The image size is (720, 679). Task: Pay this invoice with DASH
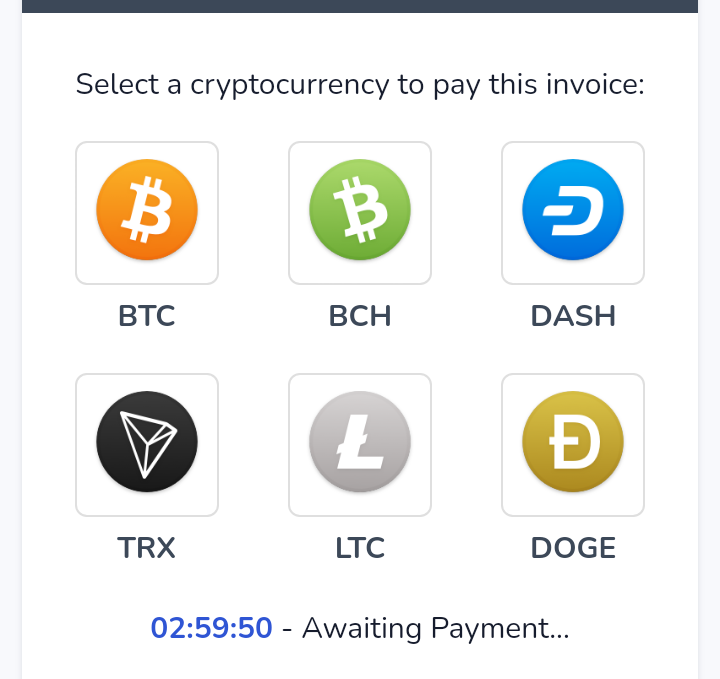coord(573,212)
